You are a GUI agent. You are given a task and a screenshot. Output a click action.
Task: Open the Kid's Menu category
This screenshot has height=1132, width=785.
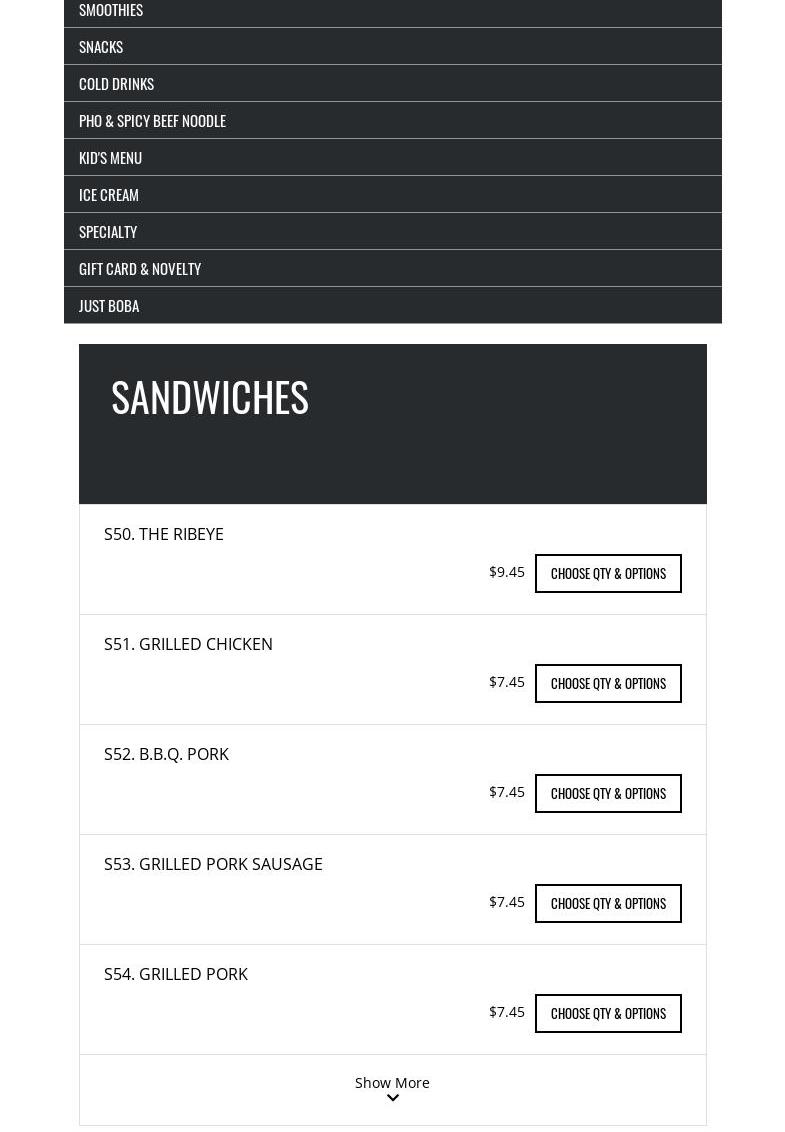[110, 157]
